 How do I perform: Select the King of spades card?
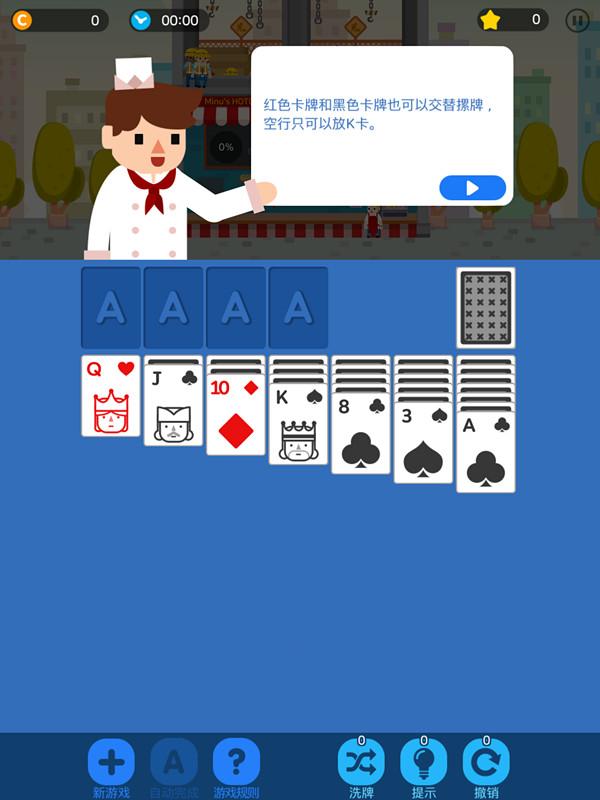tap(298, 426)
